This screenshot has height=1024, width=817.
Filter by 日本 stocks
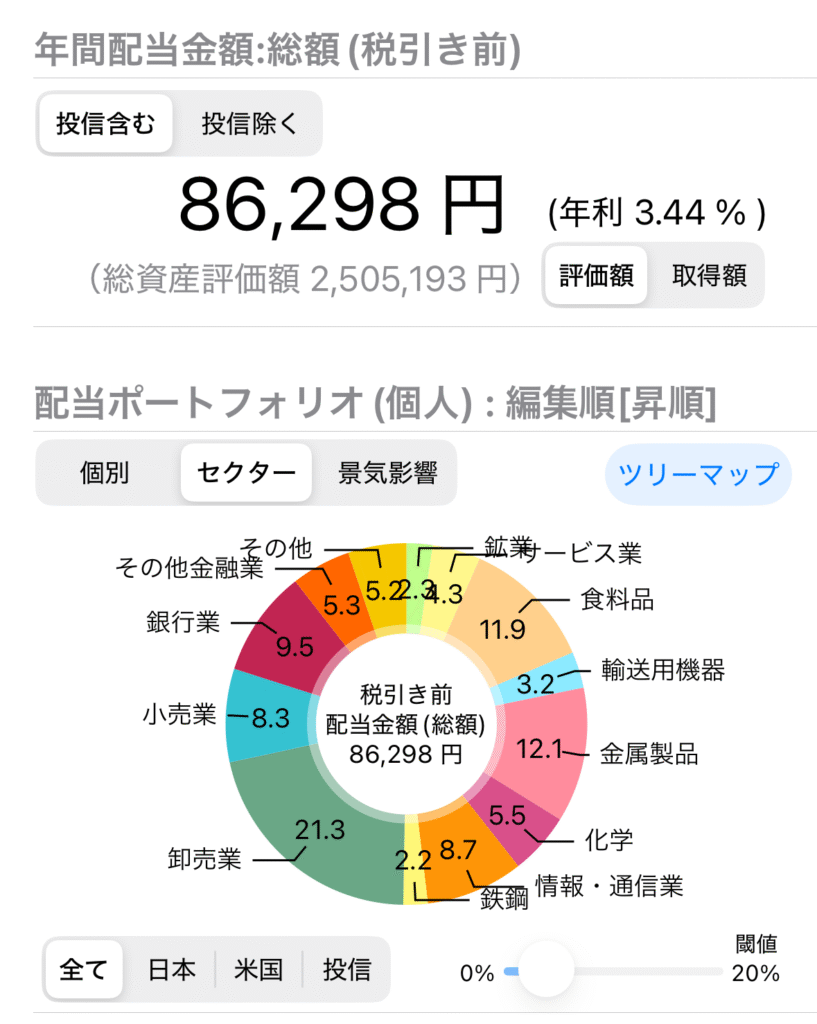[172, 969]
